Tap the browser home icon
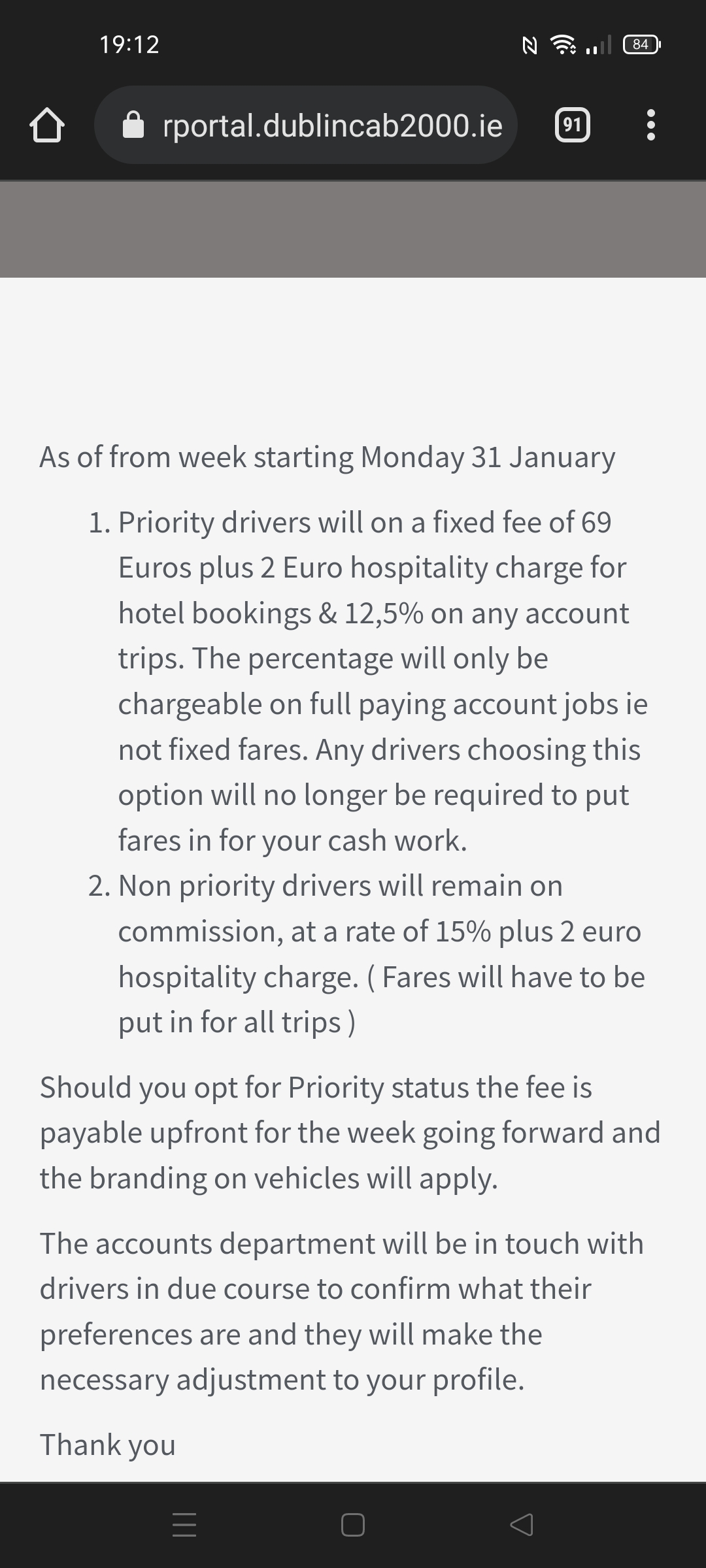Viewport: 706px width, 1568px height. (x=47, y=125)
